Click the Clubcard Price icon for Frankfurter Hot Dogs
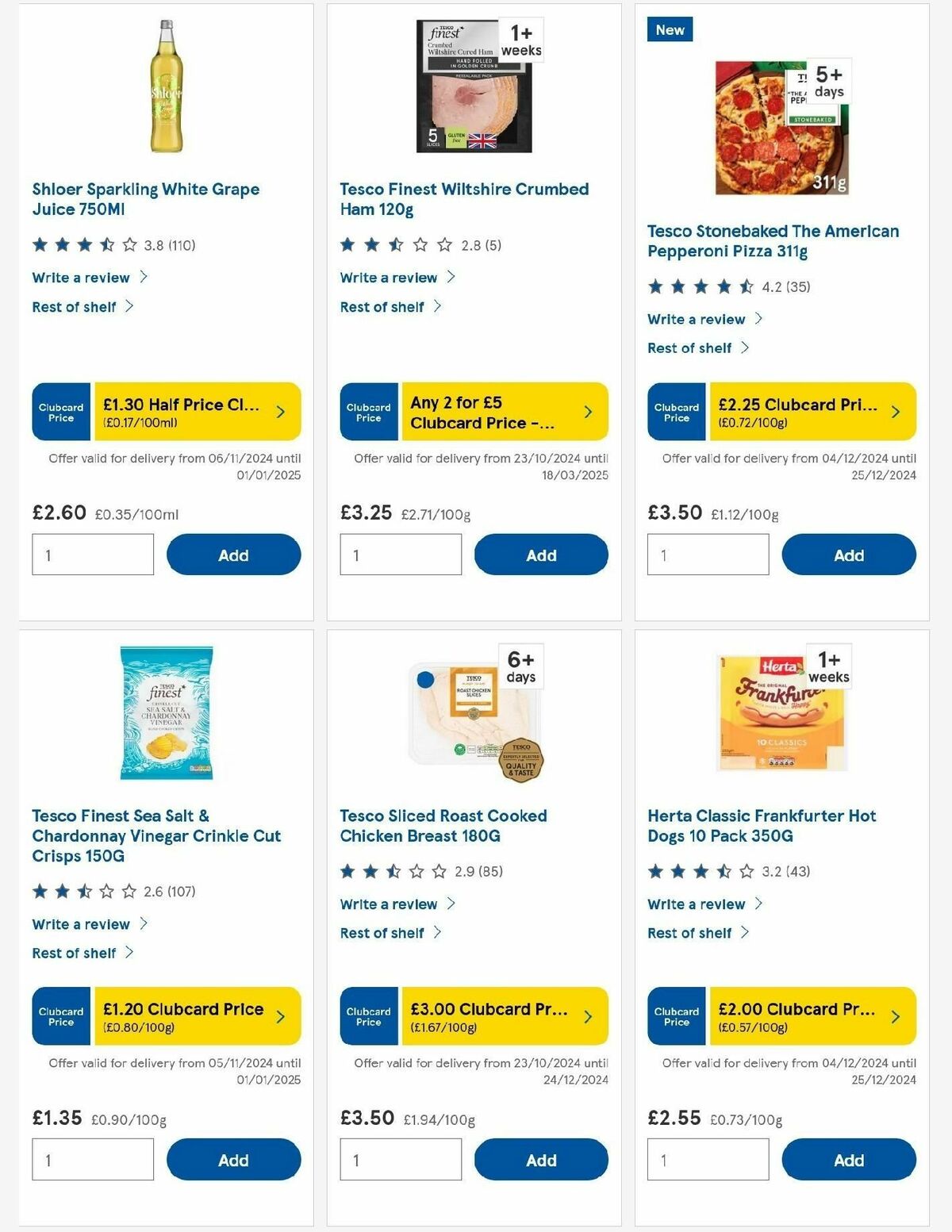Image resolution: width=952 pixels, height=1232 pixels. [x=677, y=1016]
